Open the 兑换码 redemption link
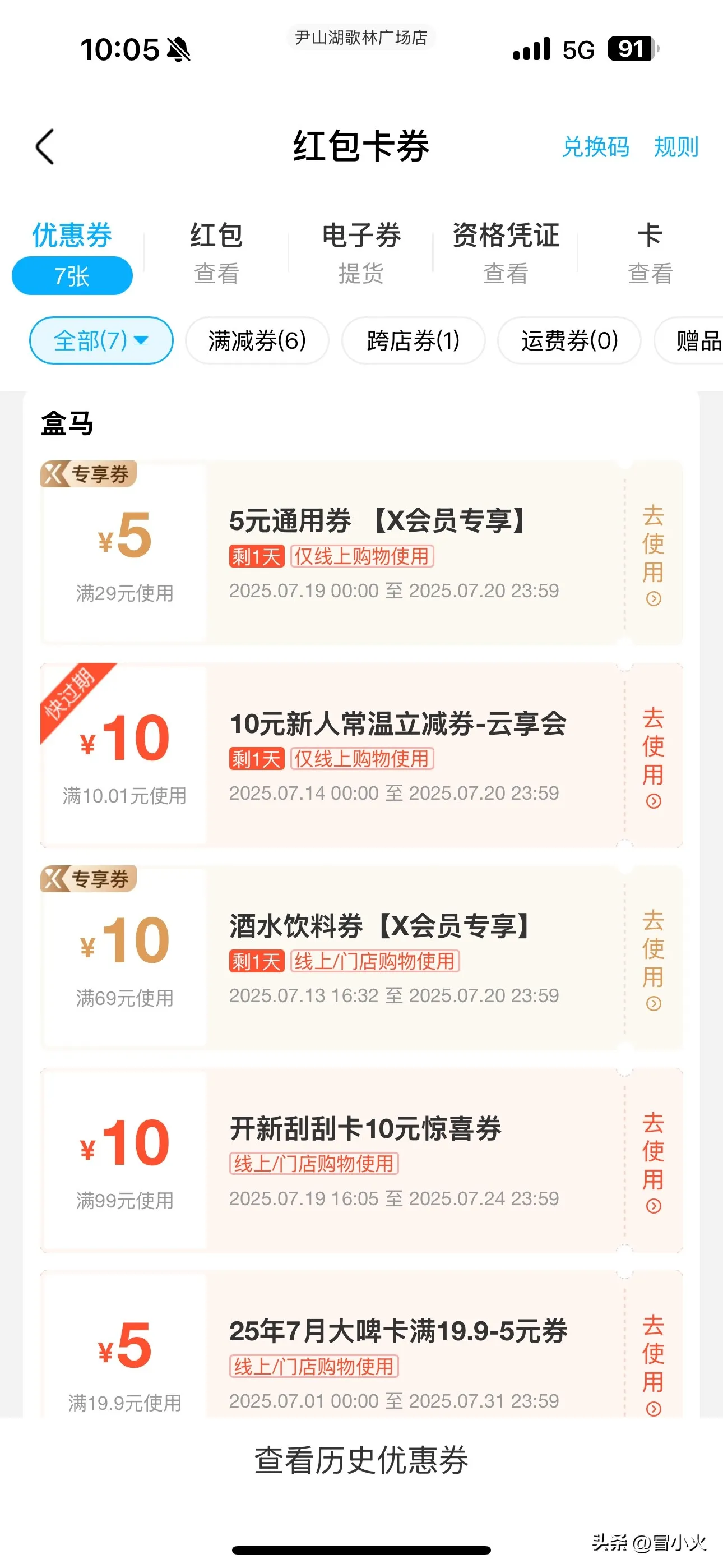Viewport: 723px width, 1568px height. pyautogui.click(x=595, y=147)
